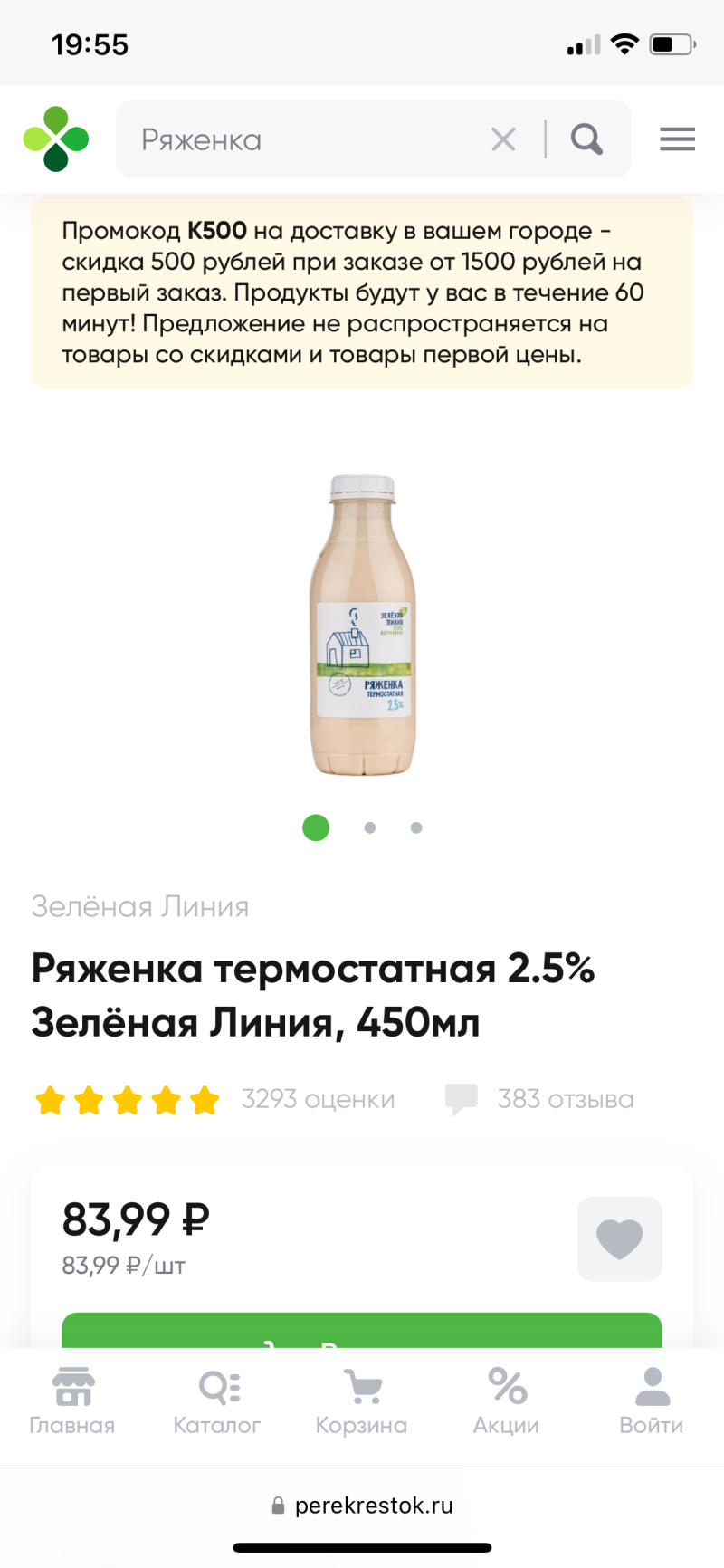Tap the Перекрёсток clover logo
This screenshot has width=724, height=1568.
click(56, 139)
